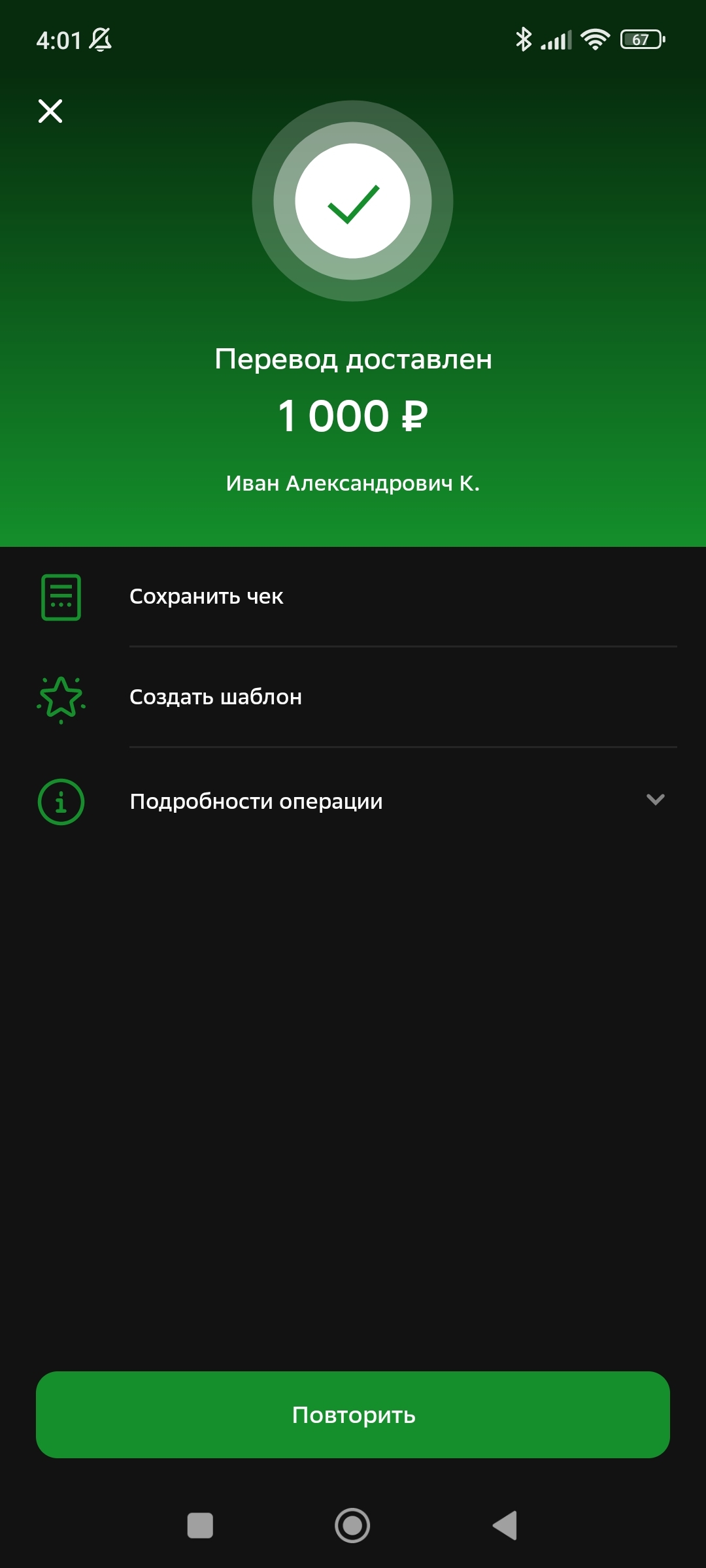Go to the home screen

352,1526
